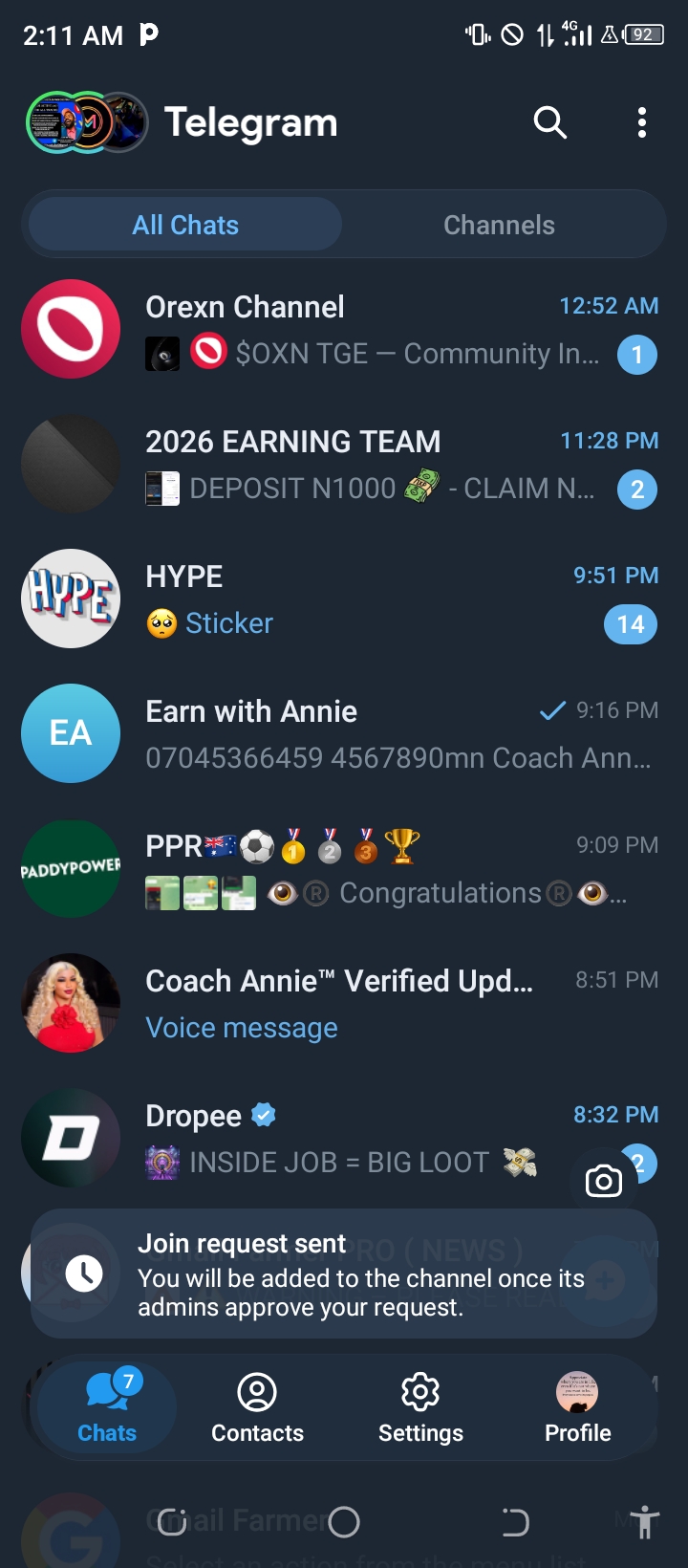Select the All Chats tab

pyautogui.click(x=185, y=225)
